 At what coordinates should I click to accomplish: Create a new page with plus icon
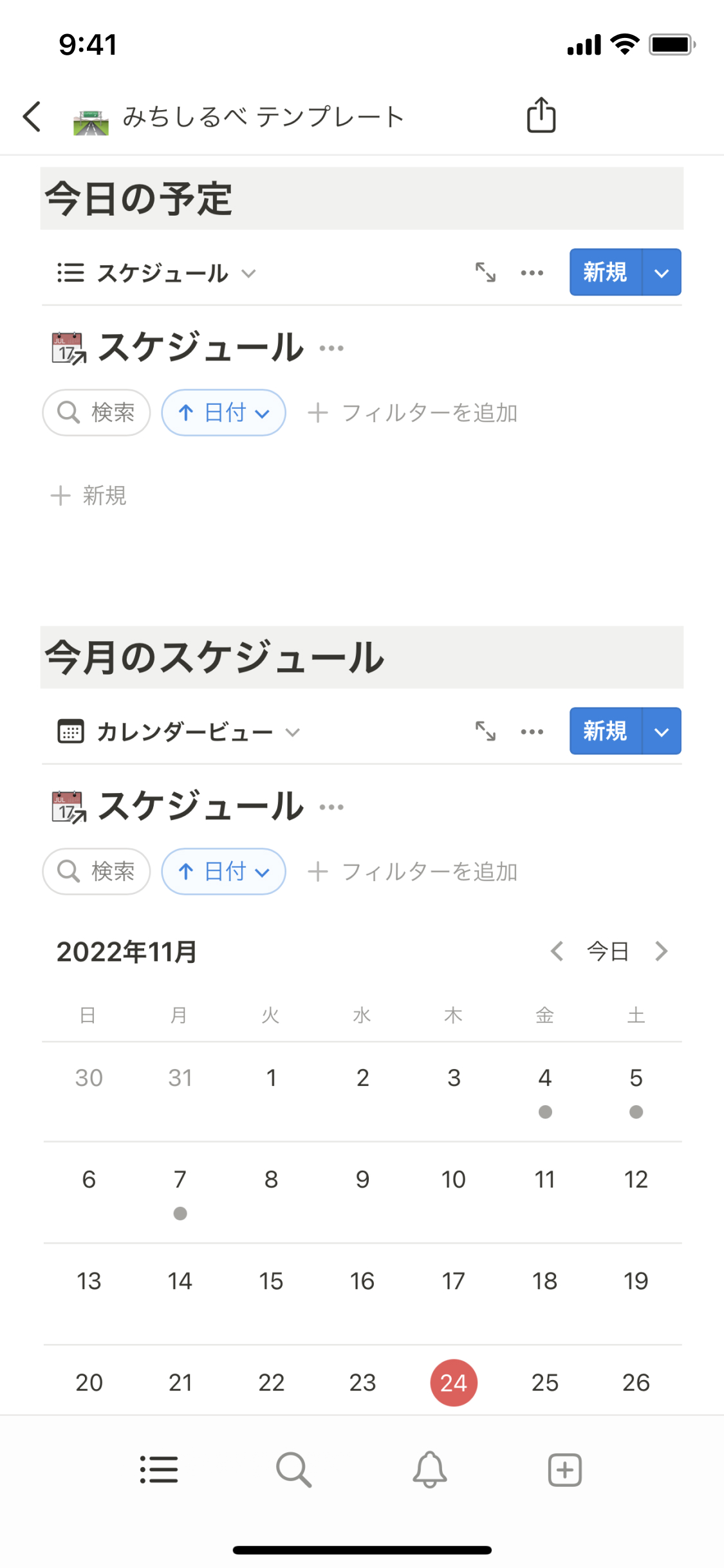pos(564,1470)
